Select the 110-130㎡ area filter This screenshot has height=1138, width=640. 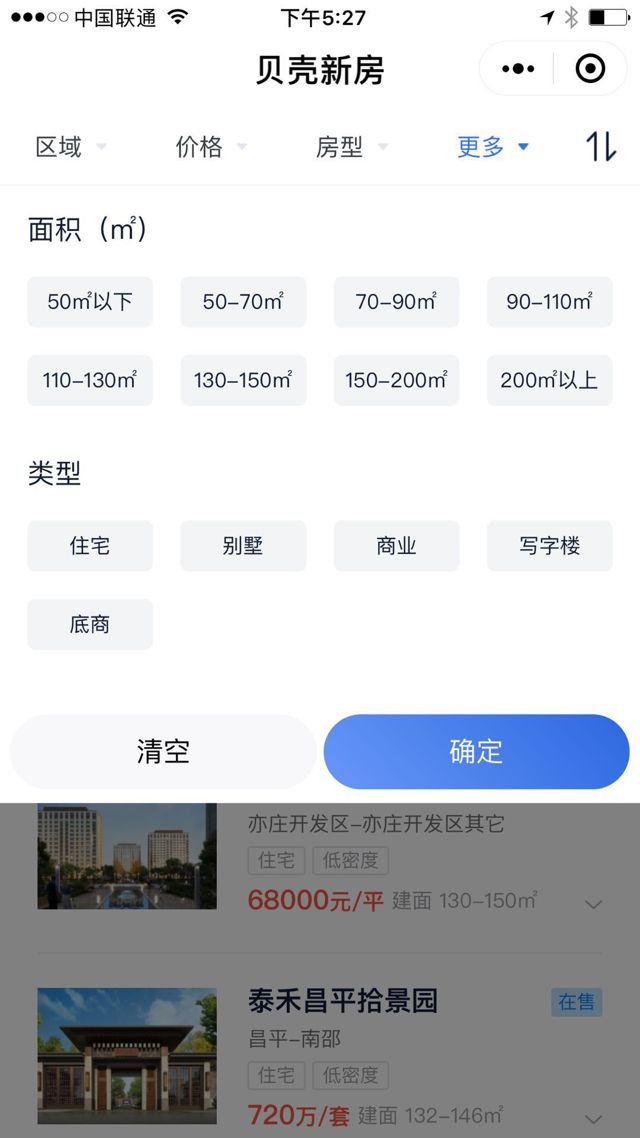[x=90, y=380]
